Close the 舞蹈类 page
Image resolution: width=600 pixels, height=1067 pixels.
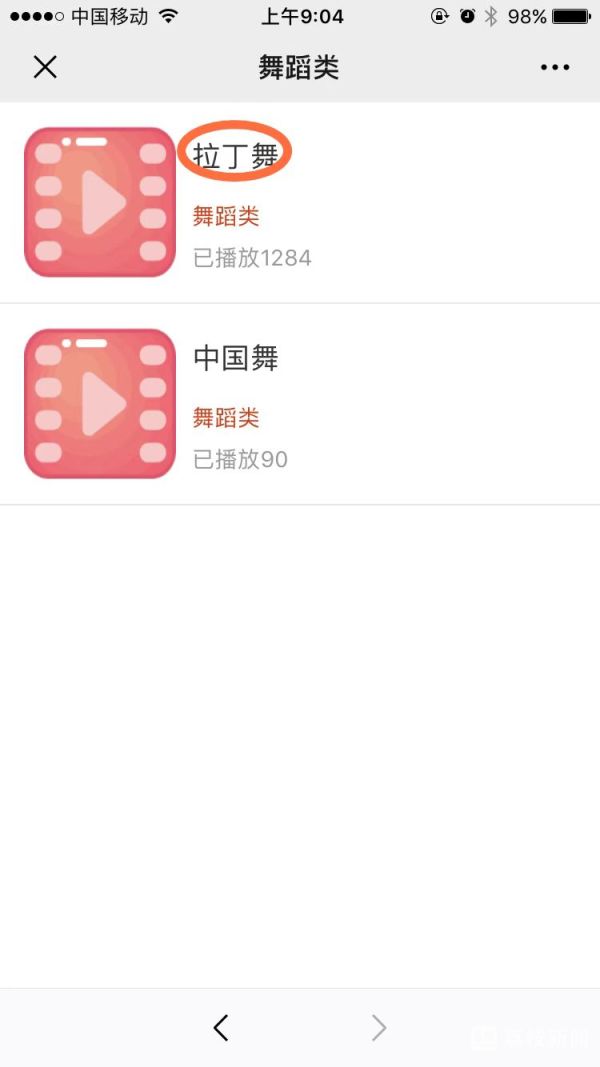(45, 67)
